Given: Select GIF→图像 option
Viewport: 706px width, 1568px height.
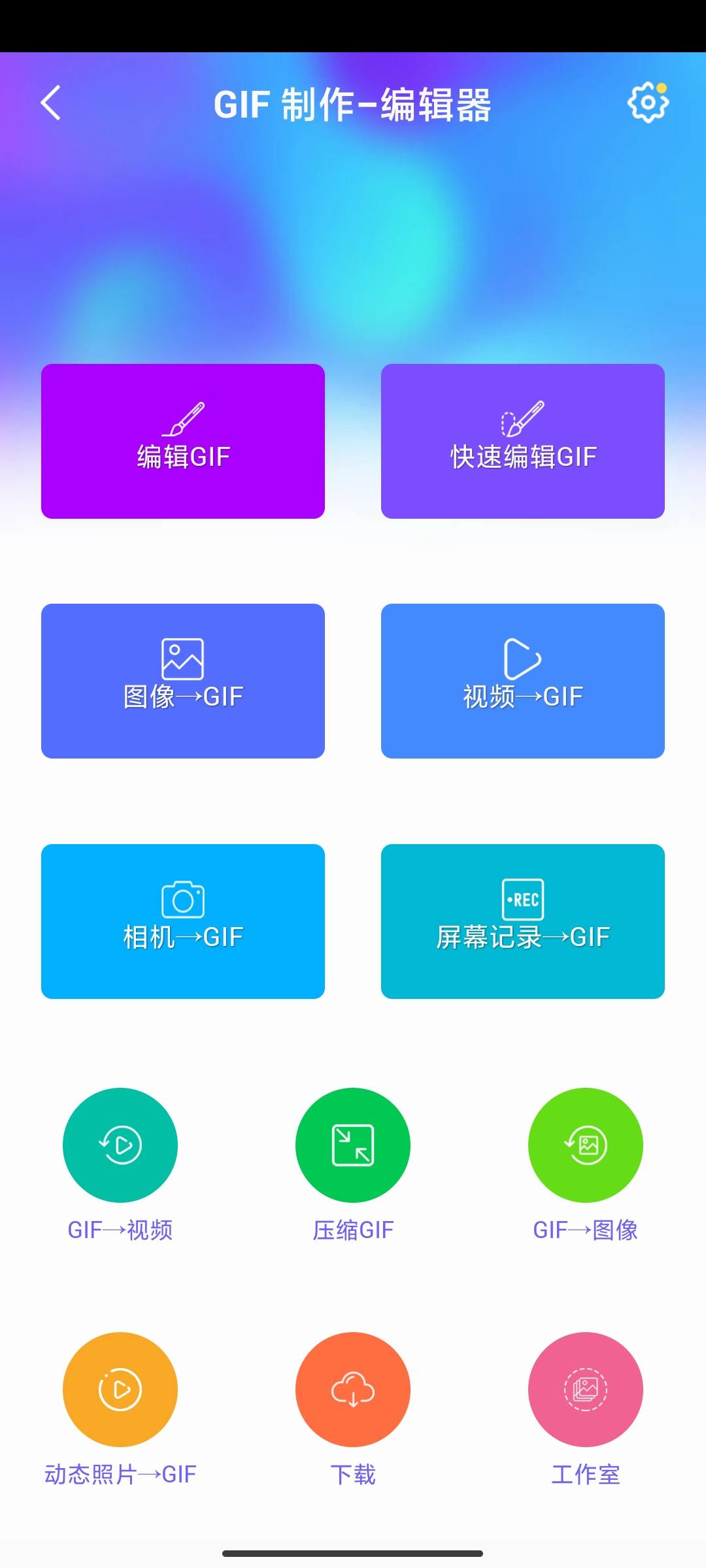Looking at the screenshot, I should pyautogui.click(x=586, y=1145).
